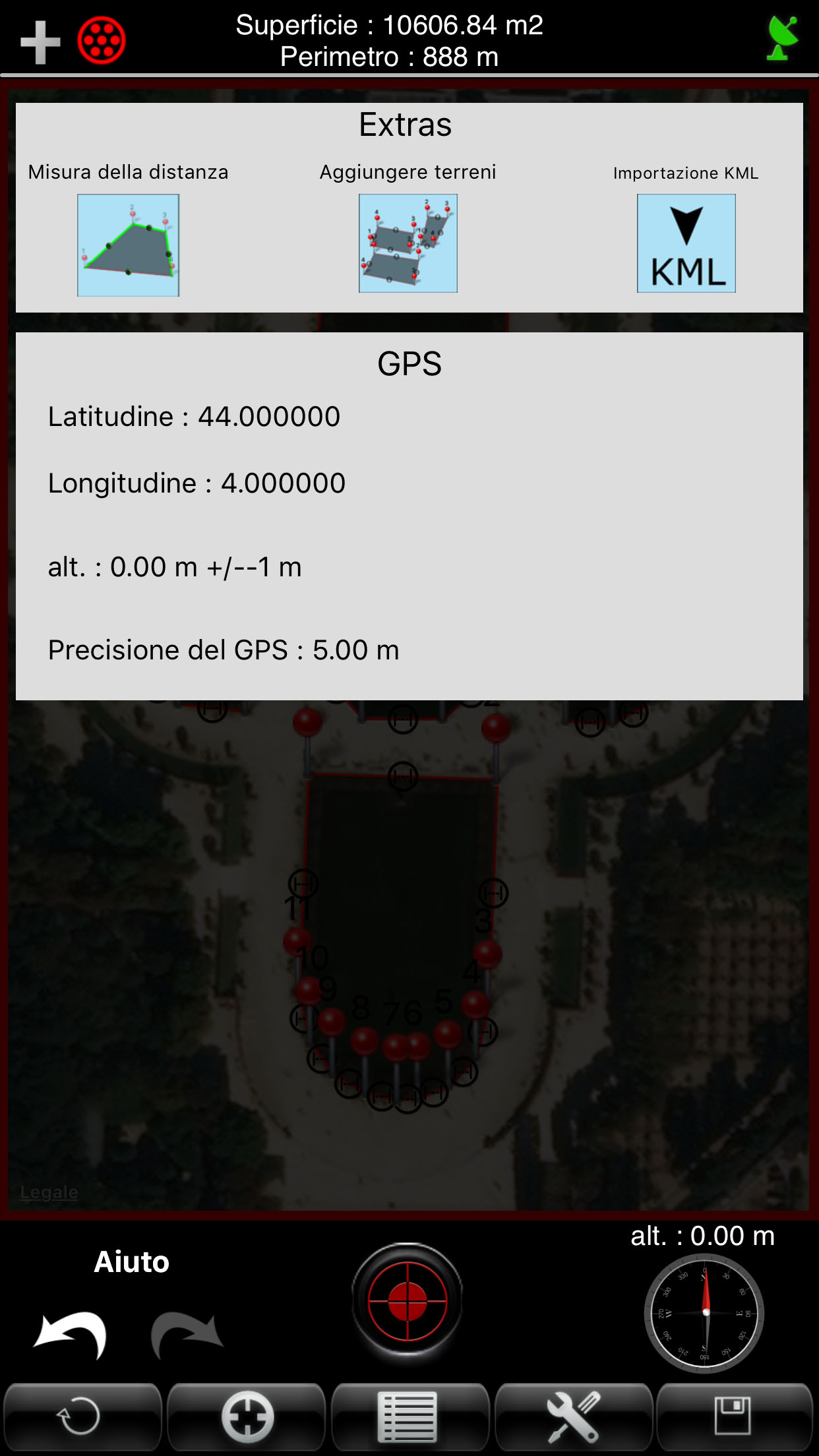Tap the red crosshair target button
Viewport: 819px width, 1456px height.
click(408, 1301)
